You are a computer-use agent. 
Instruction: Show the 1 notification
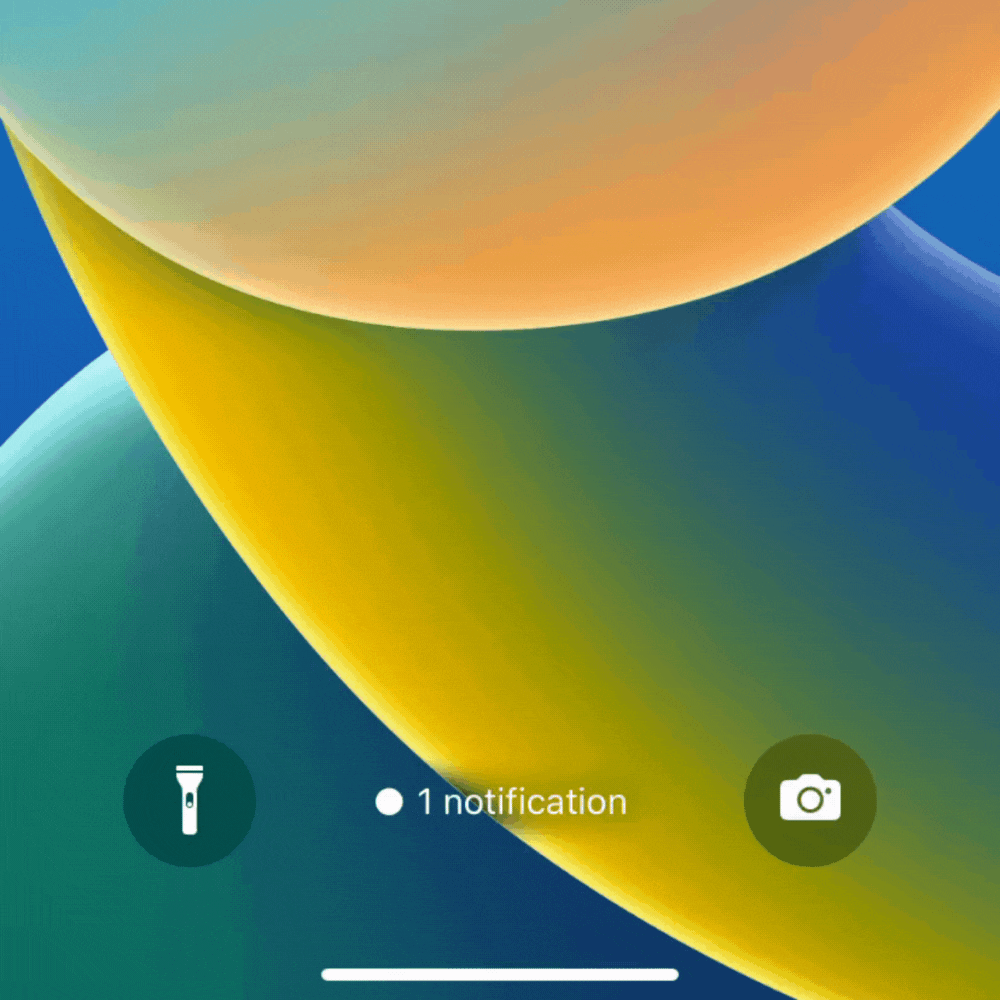[502, 802]
